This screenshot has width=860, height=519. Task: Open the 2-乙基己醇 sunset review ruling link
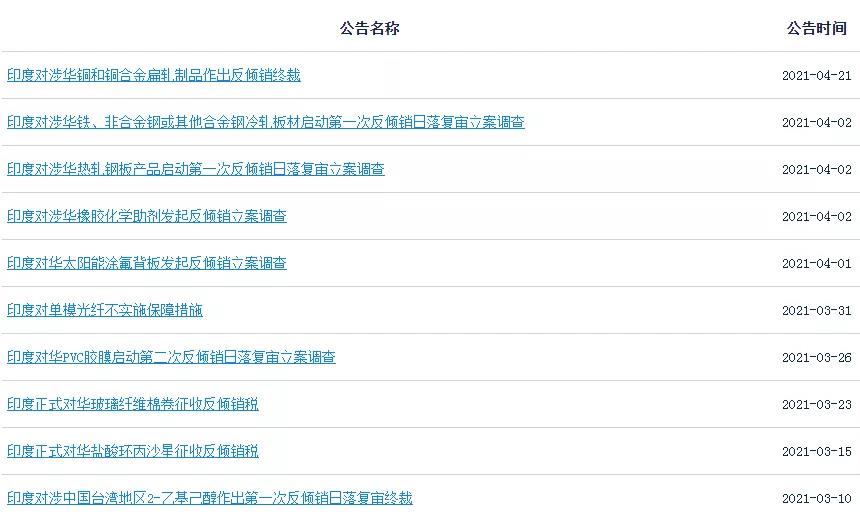[209, 498]
